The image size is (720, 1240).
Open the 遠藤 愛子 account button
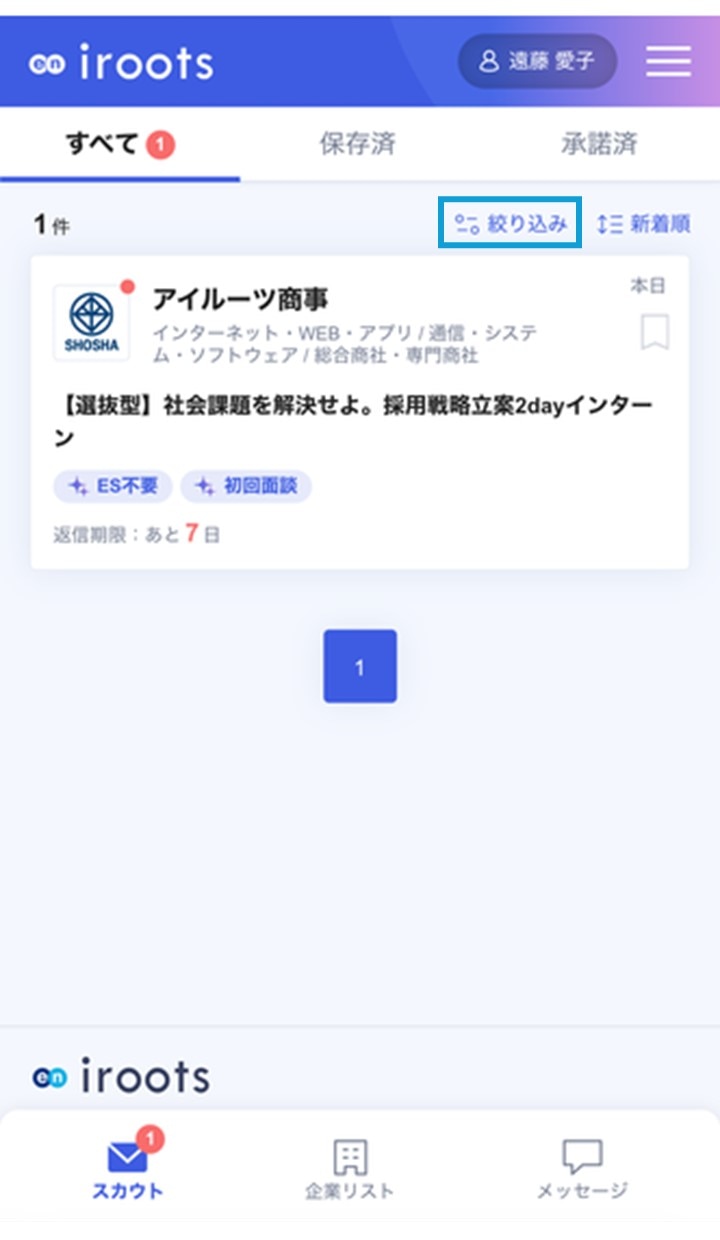[x=537, y=62]
